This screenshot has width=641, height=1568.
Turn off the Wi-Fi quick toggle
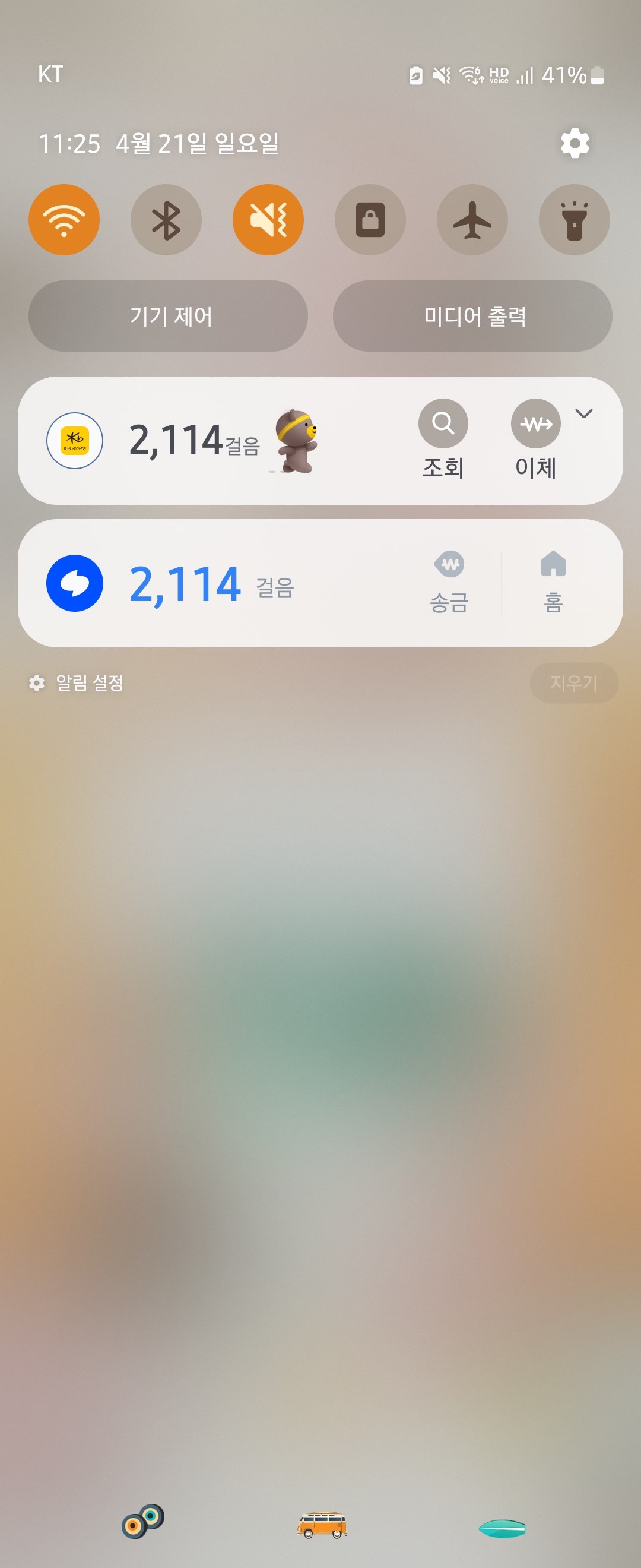pyautogui.click(x=64, y=220)
